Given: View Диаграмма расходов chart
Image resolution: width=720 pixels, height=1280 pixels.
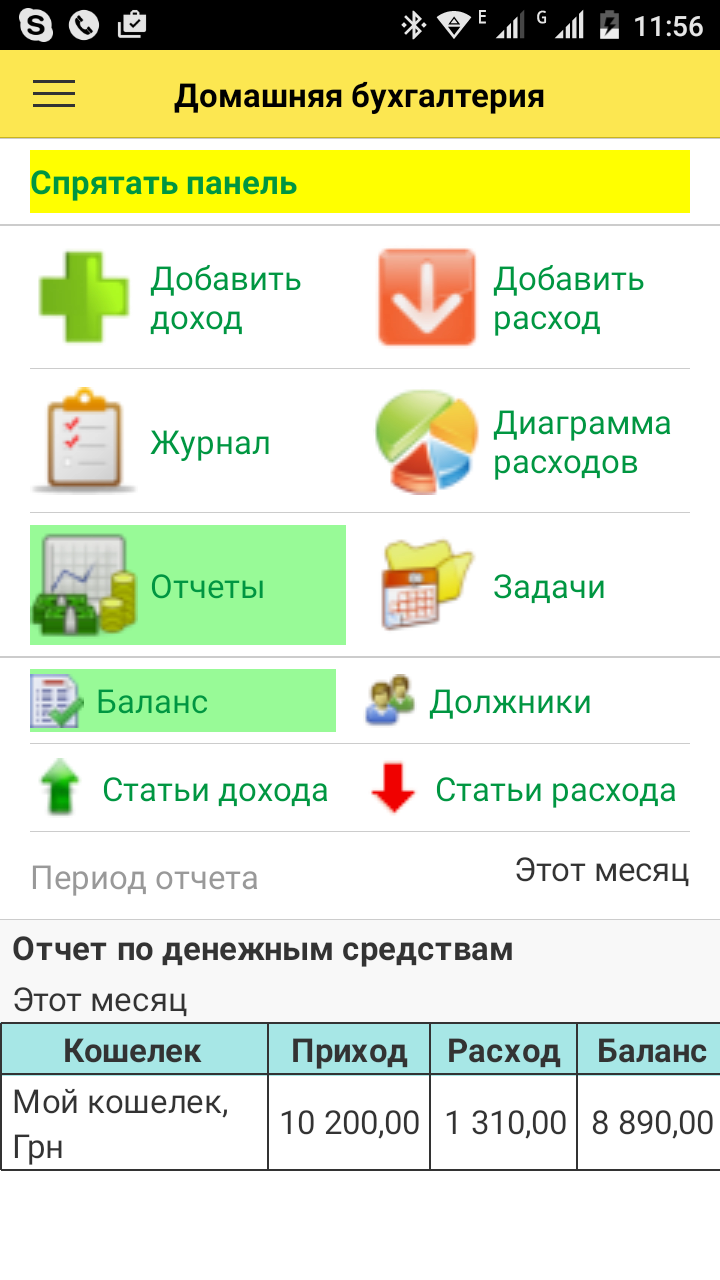Looking at the screenshot, I should [x=530, y=442].
